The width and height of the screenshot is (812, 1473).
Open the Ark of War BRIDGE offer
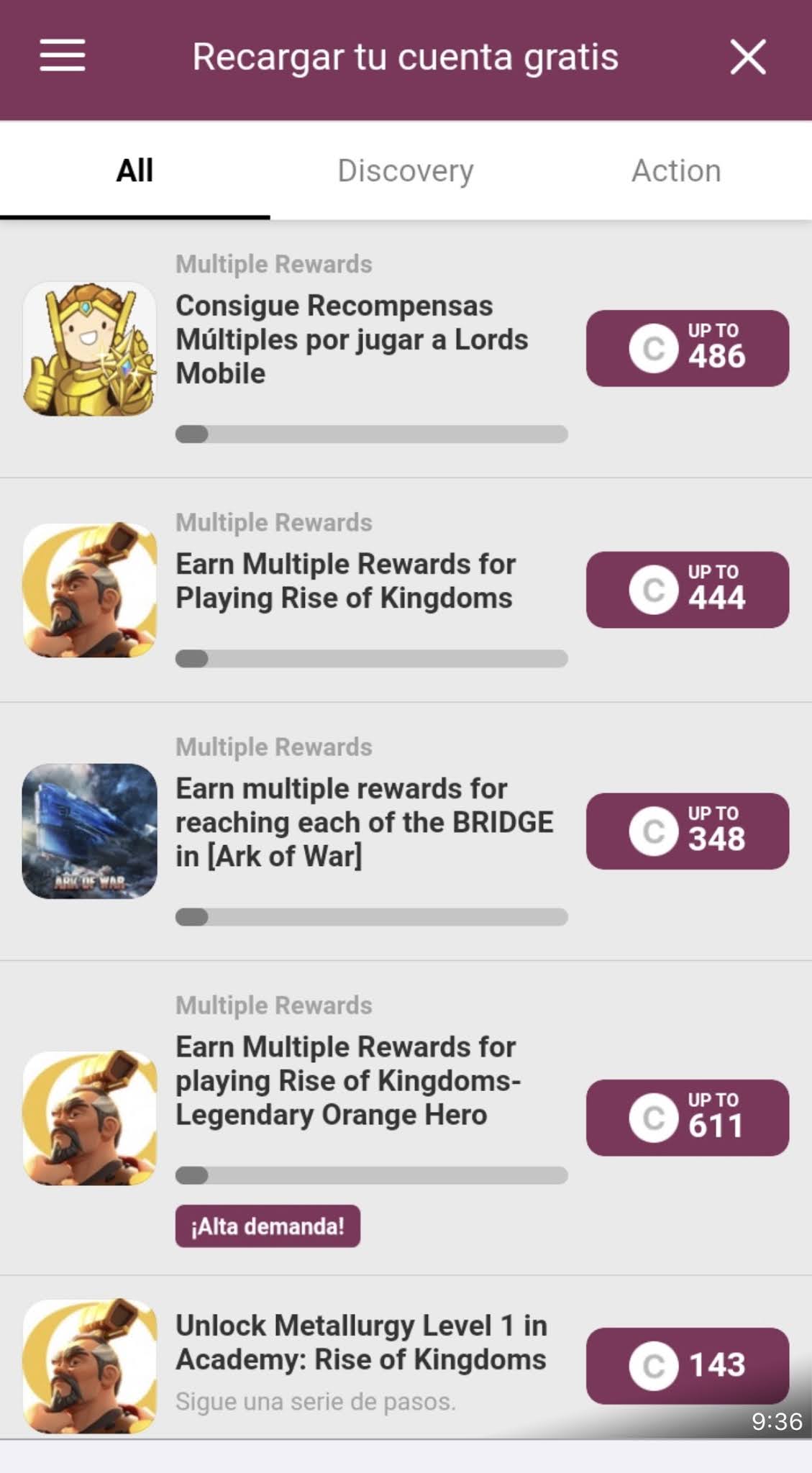[364, 822]
